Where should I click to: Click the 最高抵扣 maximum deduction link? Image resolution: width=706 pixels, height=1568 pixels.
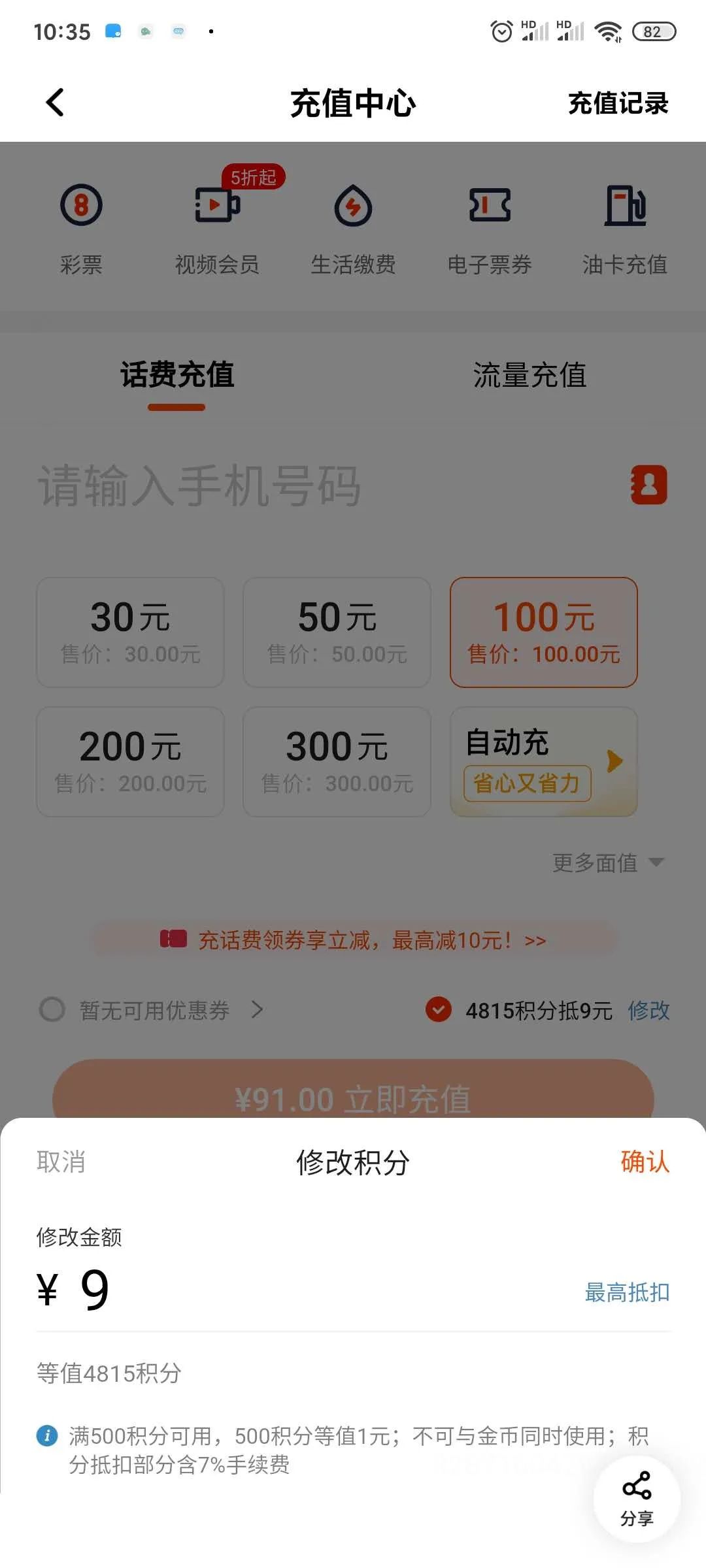626,1292
